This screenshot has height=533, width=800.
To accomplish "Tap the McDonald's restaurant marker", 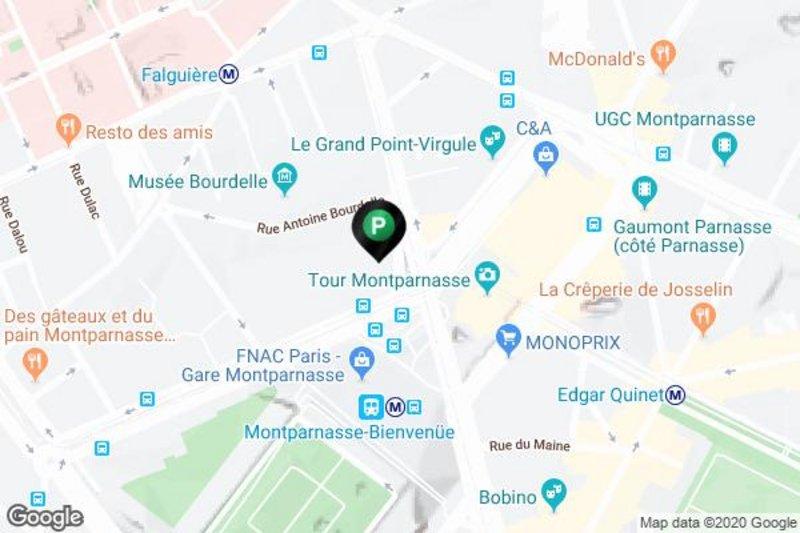I will pos(662,55).
